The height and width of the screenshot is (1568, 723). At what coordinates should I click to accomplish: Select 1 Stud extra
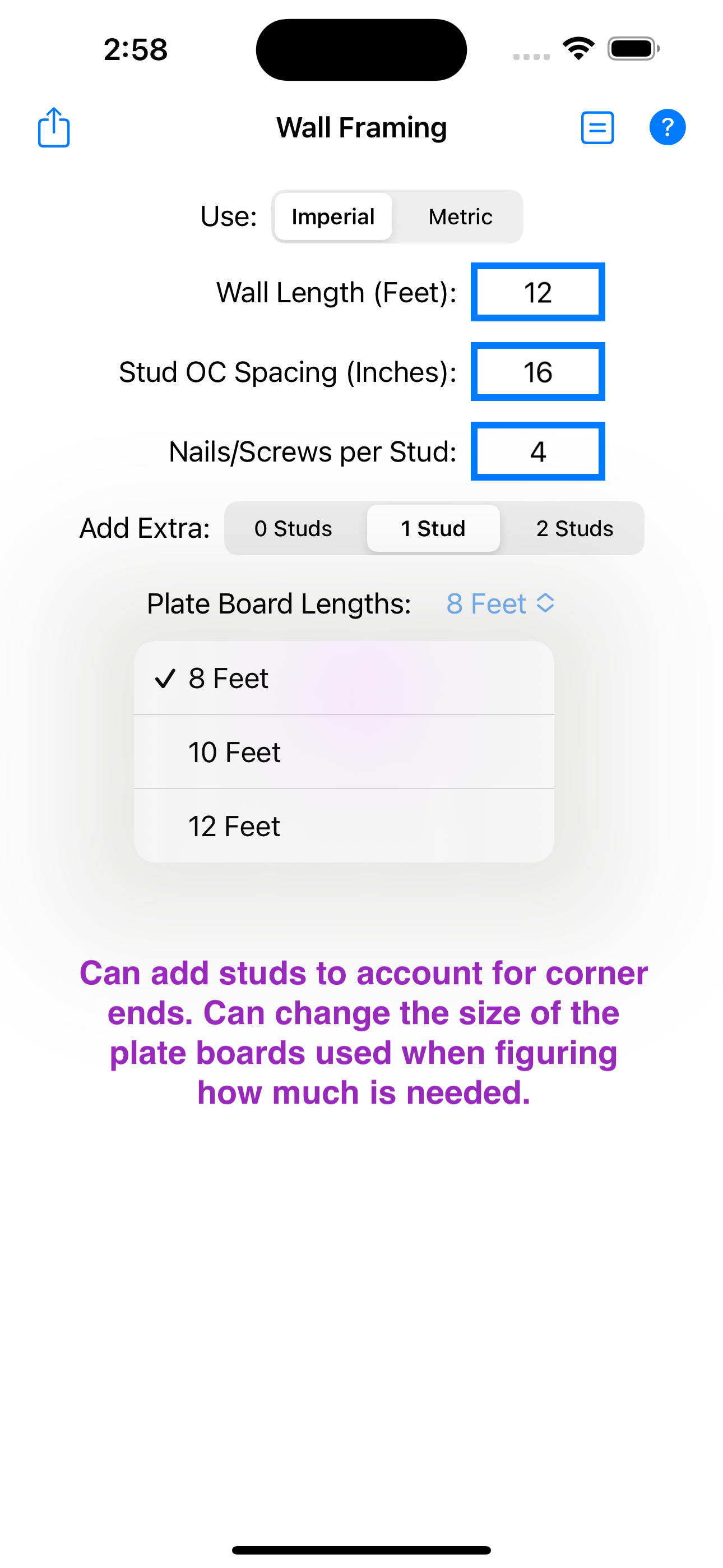point(433,528)
